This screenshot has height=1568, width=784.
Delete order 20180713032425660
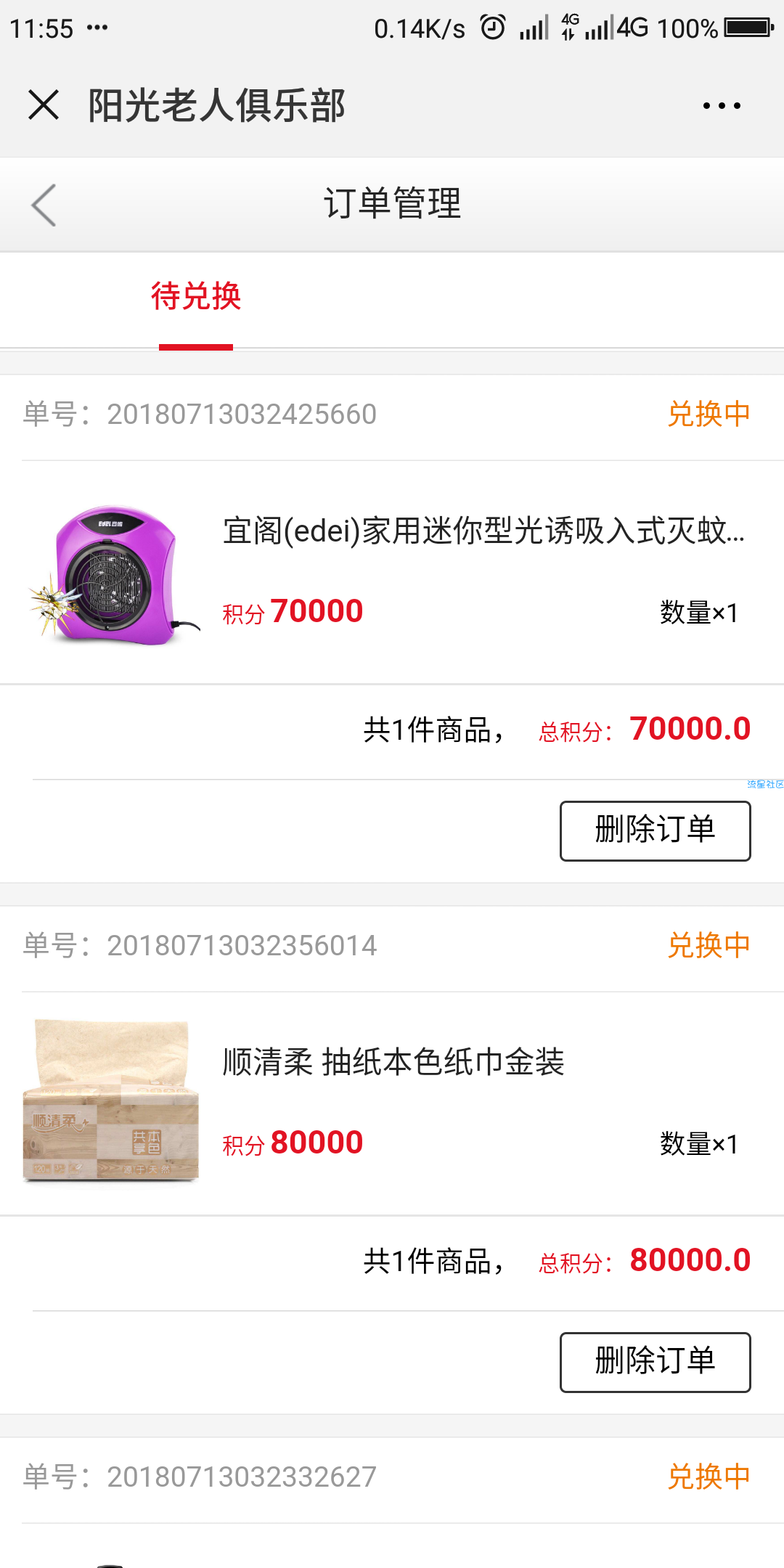(655, 831)
